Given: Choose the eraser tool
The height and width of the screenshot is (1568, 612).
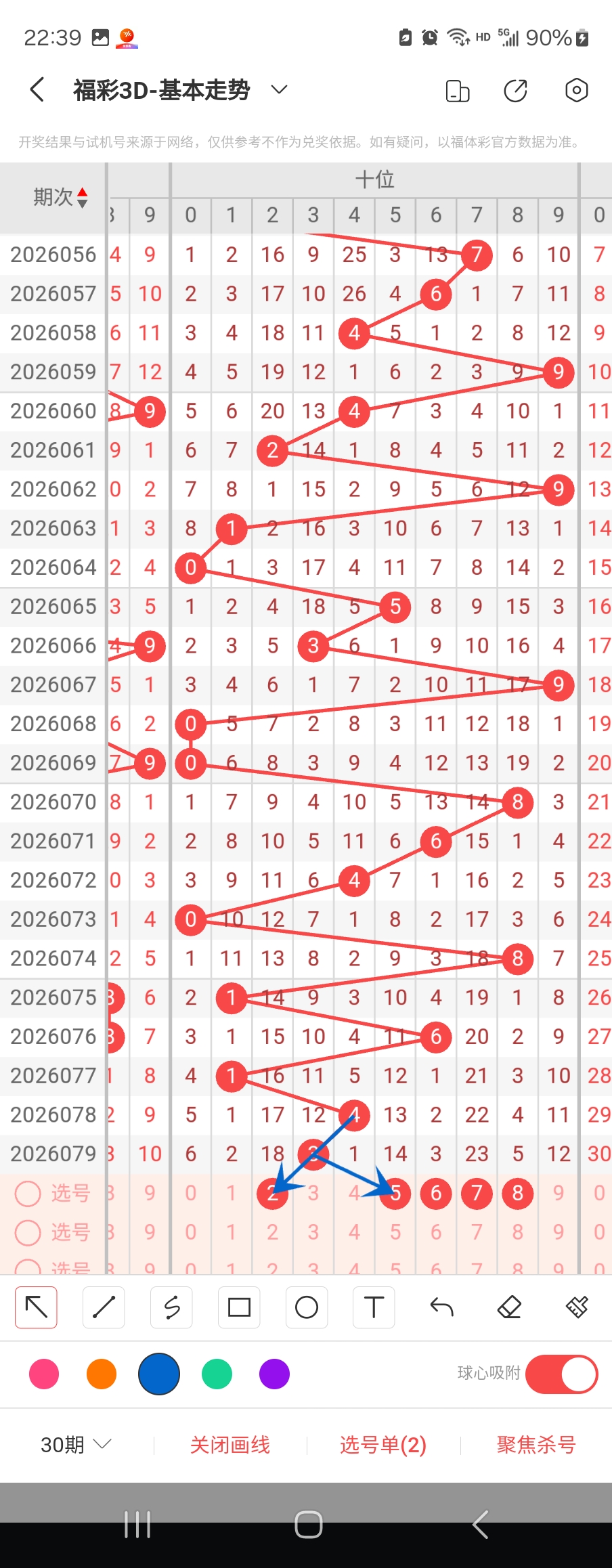Looking at the screenshot, I should point(509,1307).
